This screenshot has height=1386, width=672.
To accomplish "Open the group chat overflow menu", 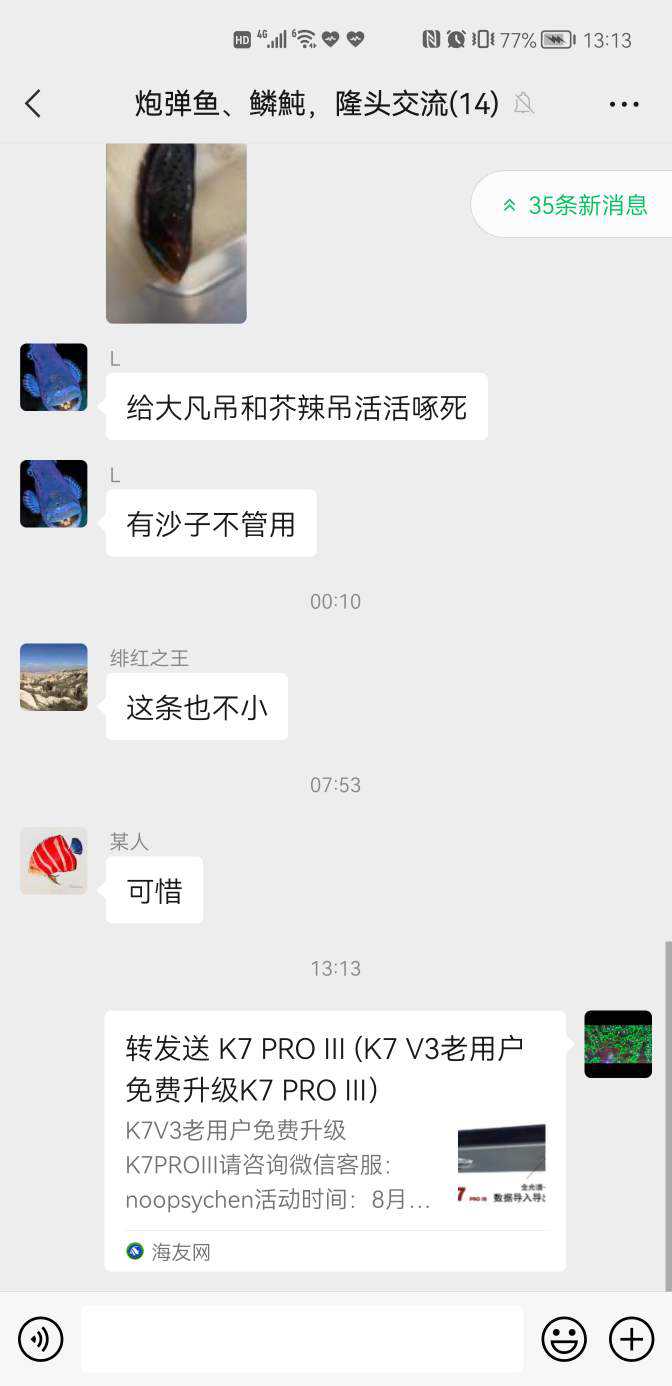I will 623,104.
